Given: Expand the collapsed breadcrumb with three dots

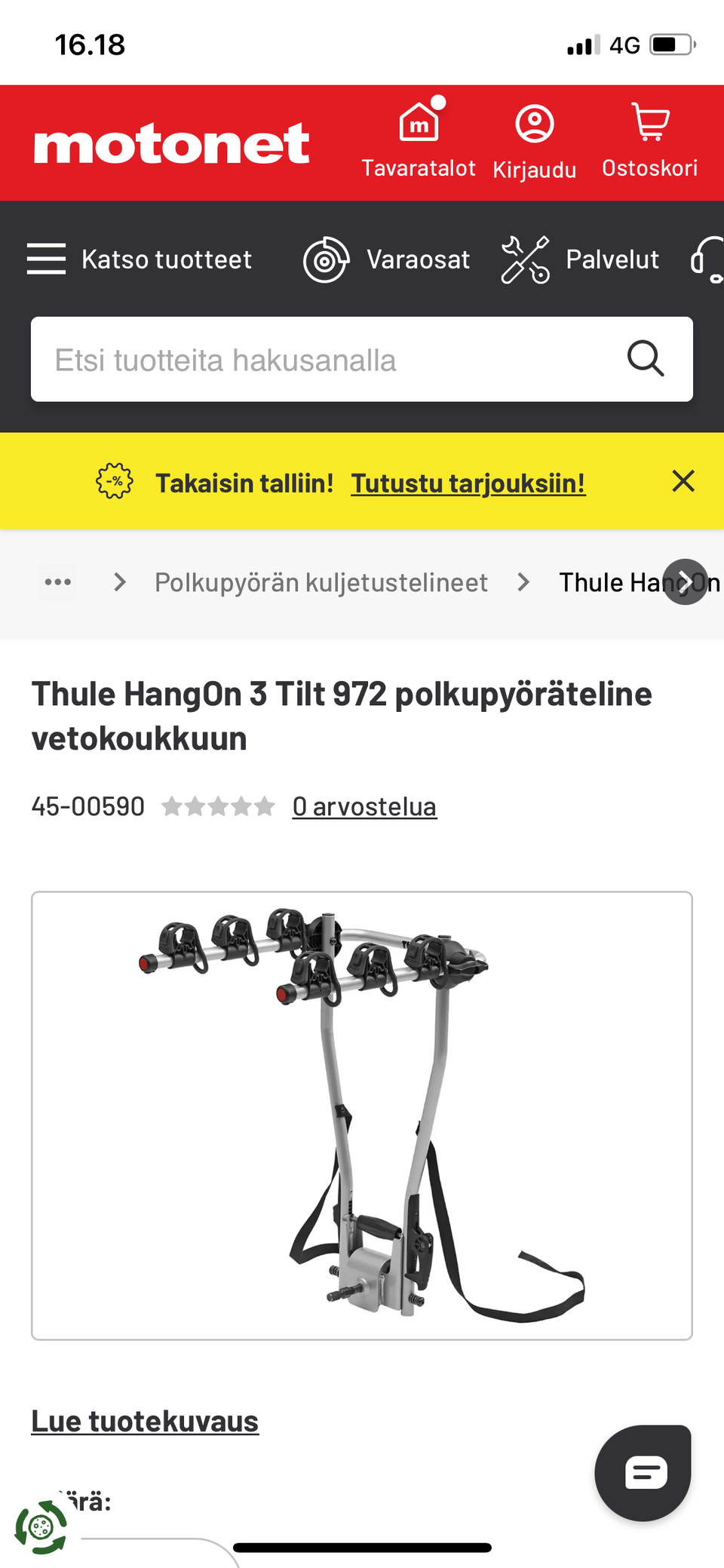Looking at the screenshot, I should pos(57,581).
